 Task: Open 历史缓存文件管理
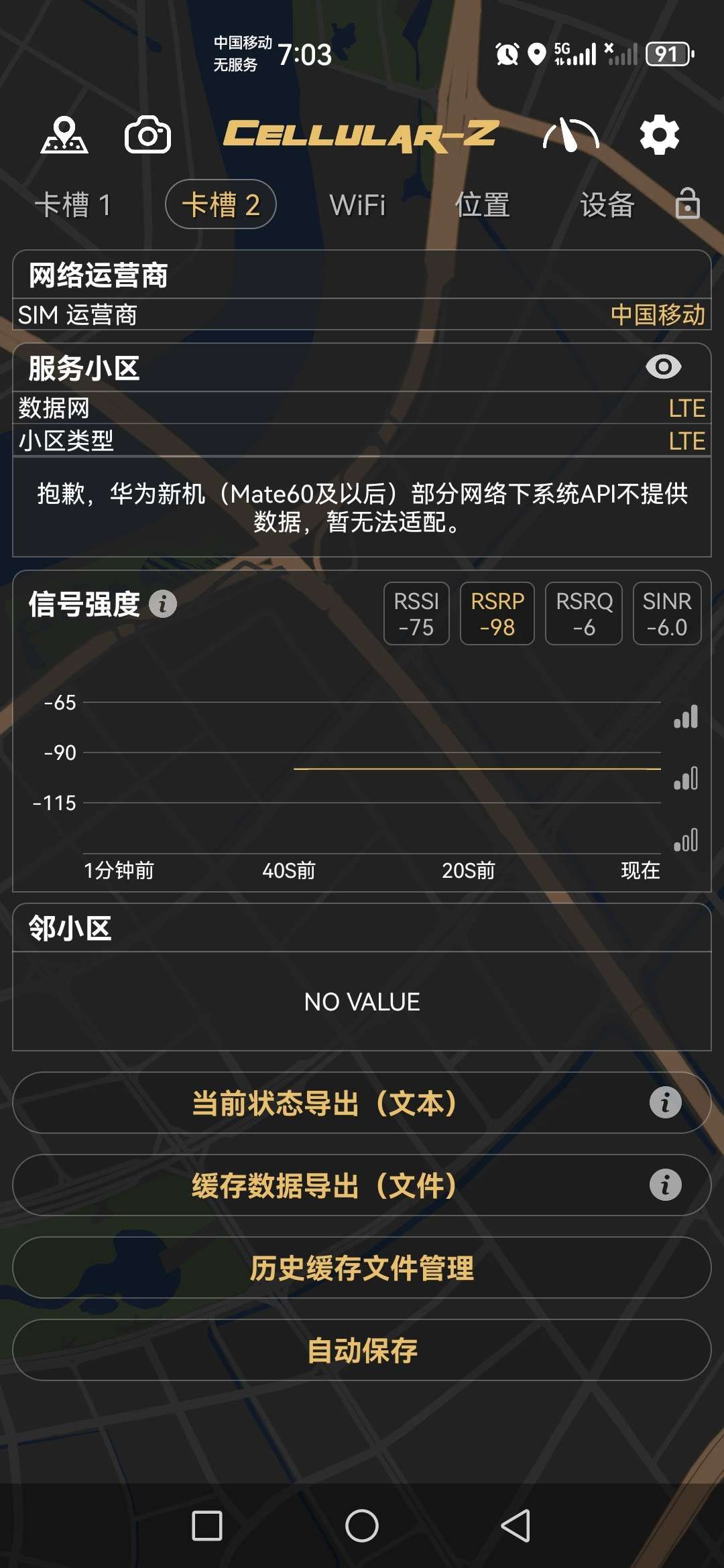(x=362, y=1268)
